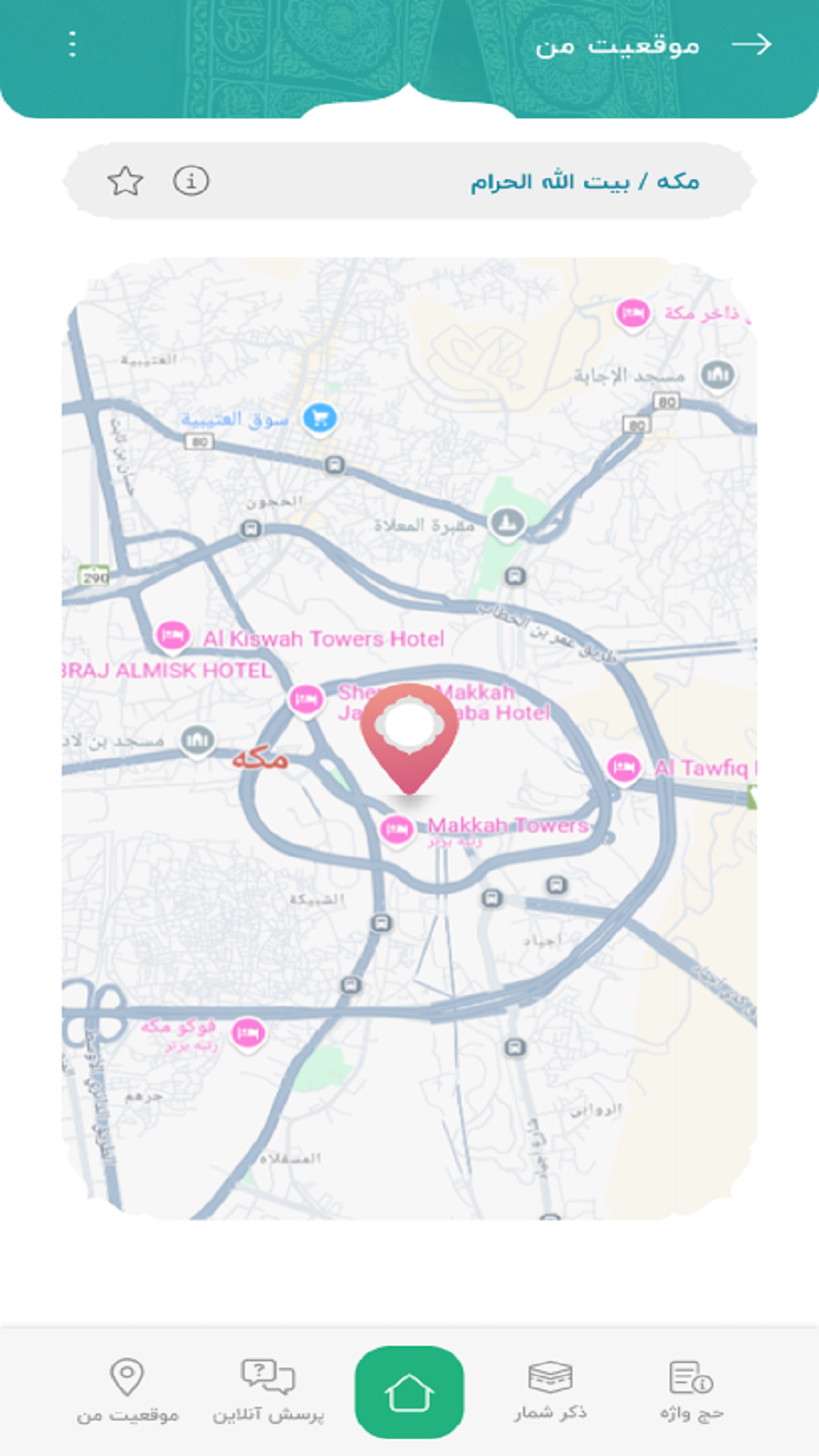Open the three-dot overflow menu

coord(72,44)
